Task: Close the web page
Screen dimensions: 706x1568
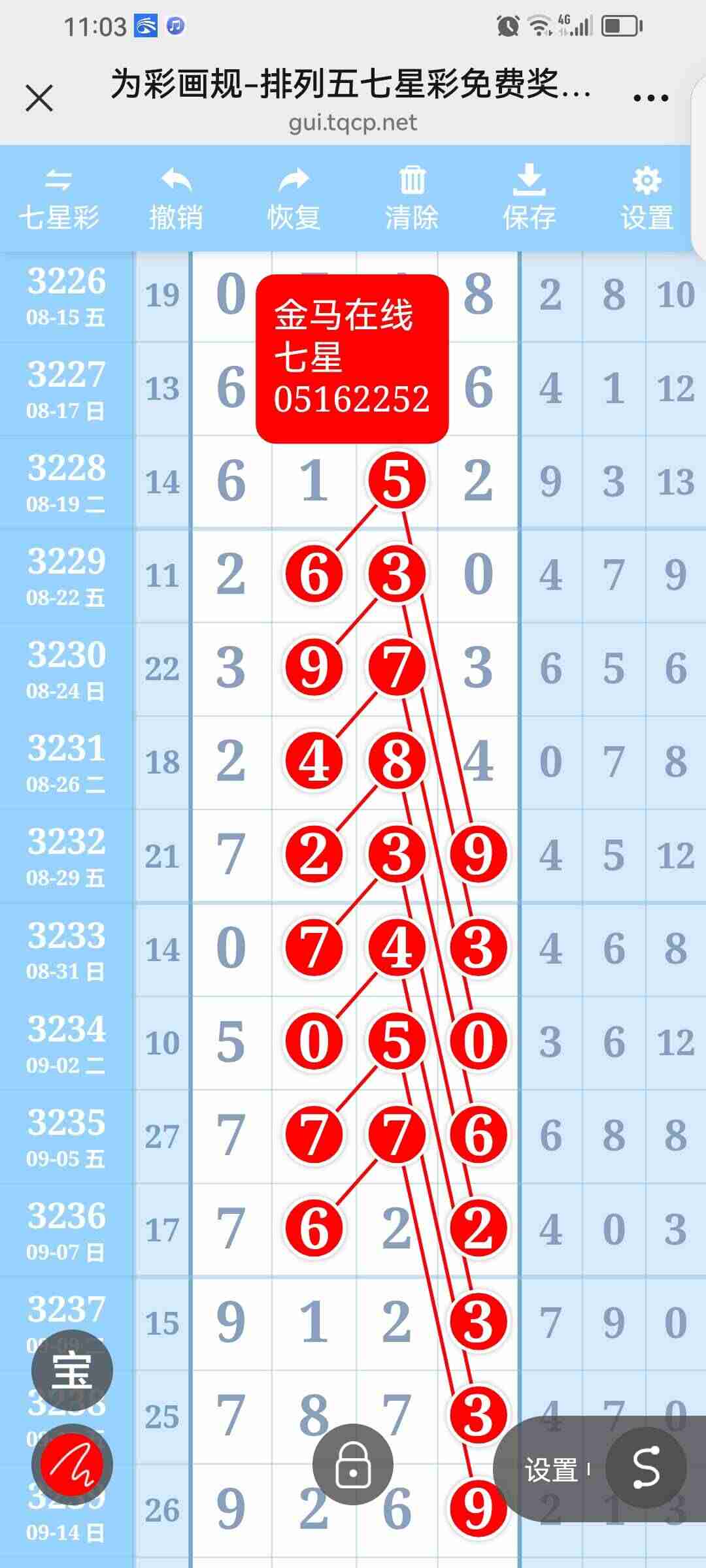Action: point(39,99)
